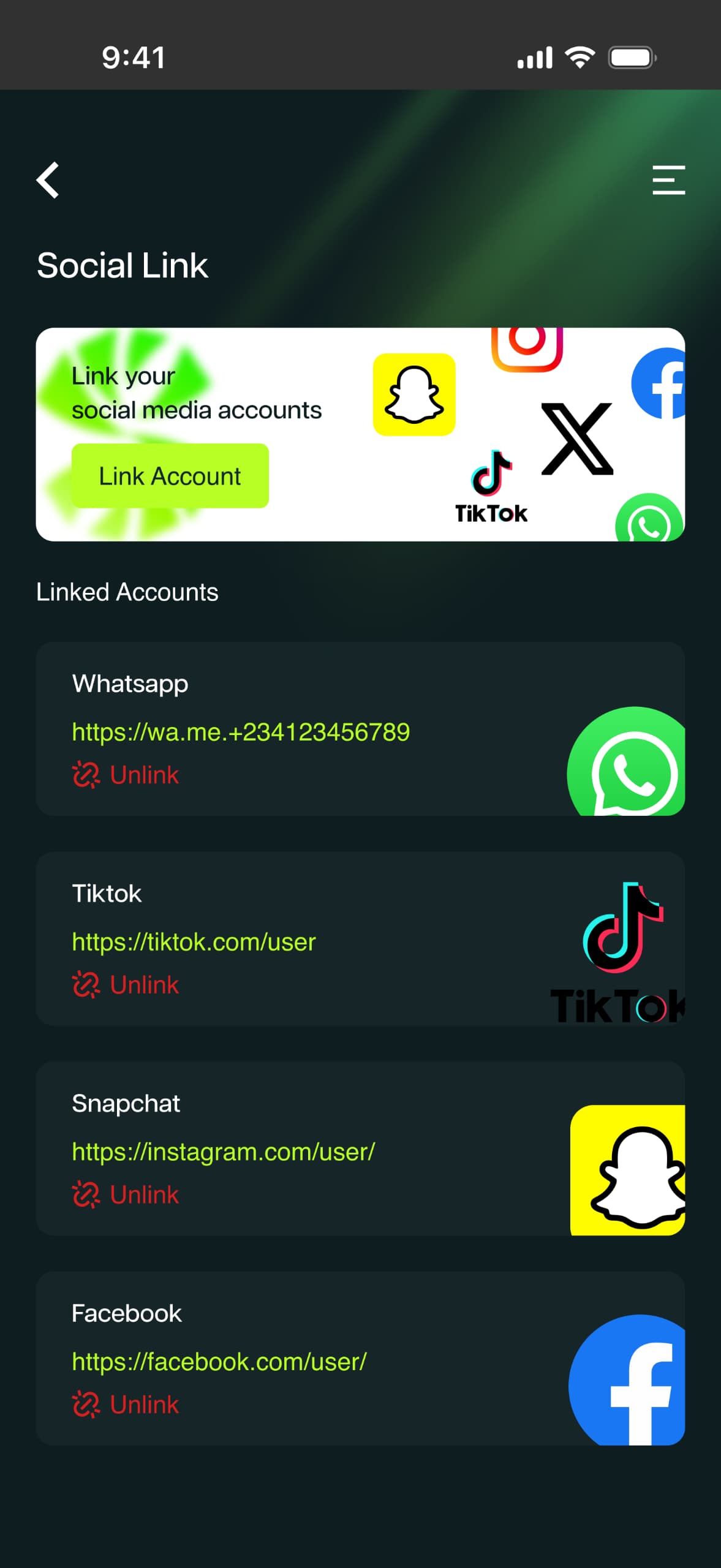
Task: Unlink the Tiktok account
Action: point(126,985)
